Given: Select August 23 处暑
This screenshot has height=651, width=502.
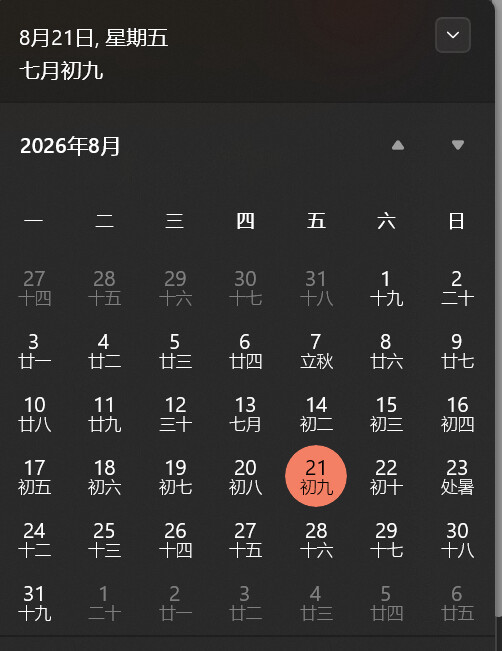Looking at the screenshot, I should tap(457, 477).
